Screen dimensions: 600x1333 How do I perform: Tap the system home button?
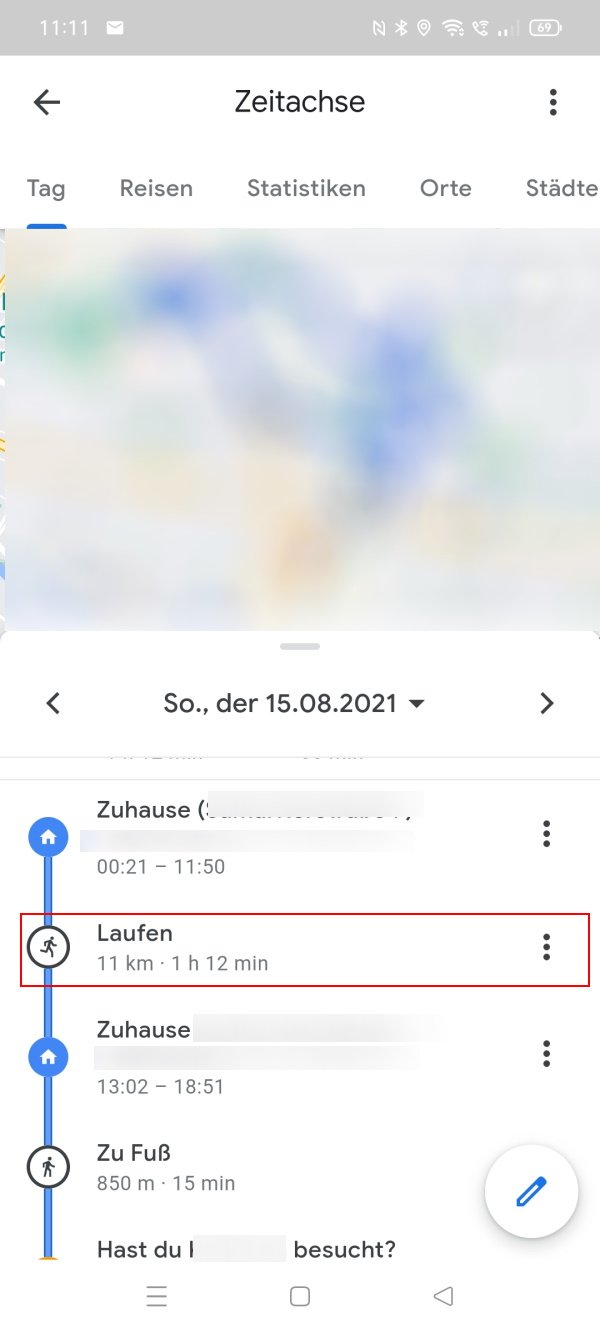pyautogui.click(x=299, y=1297)
